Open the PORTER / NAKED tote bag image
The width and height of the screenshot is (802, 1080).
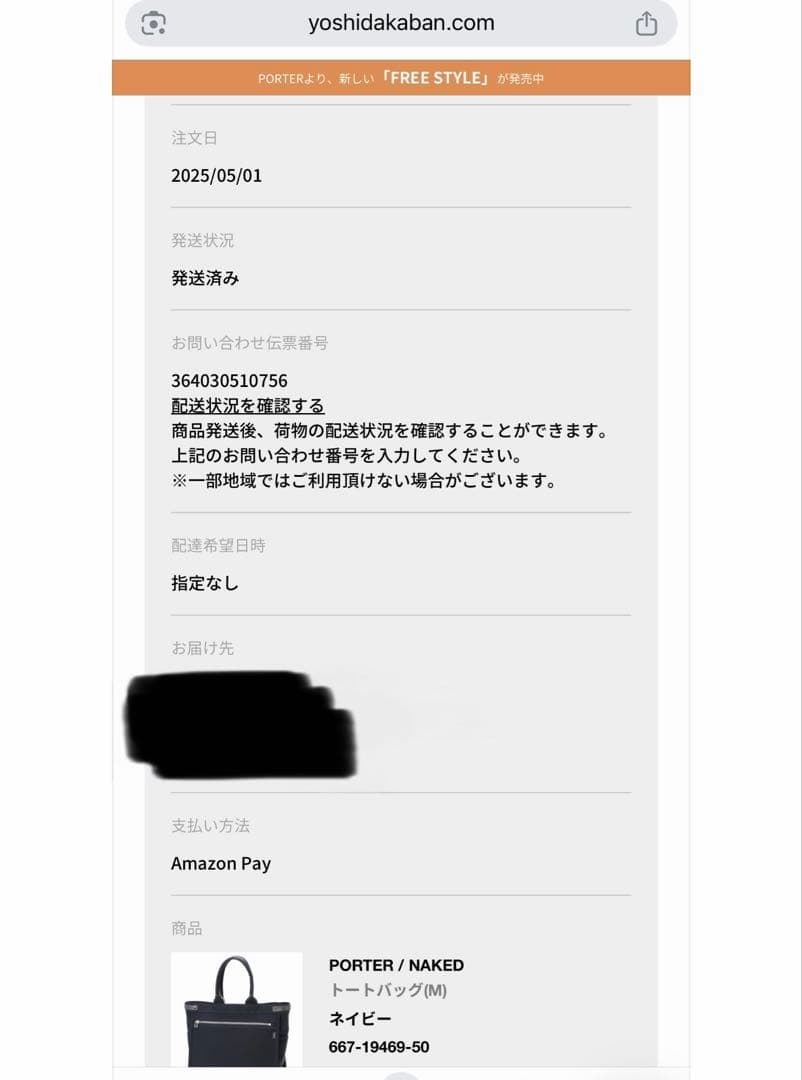[237, 1008]
